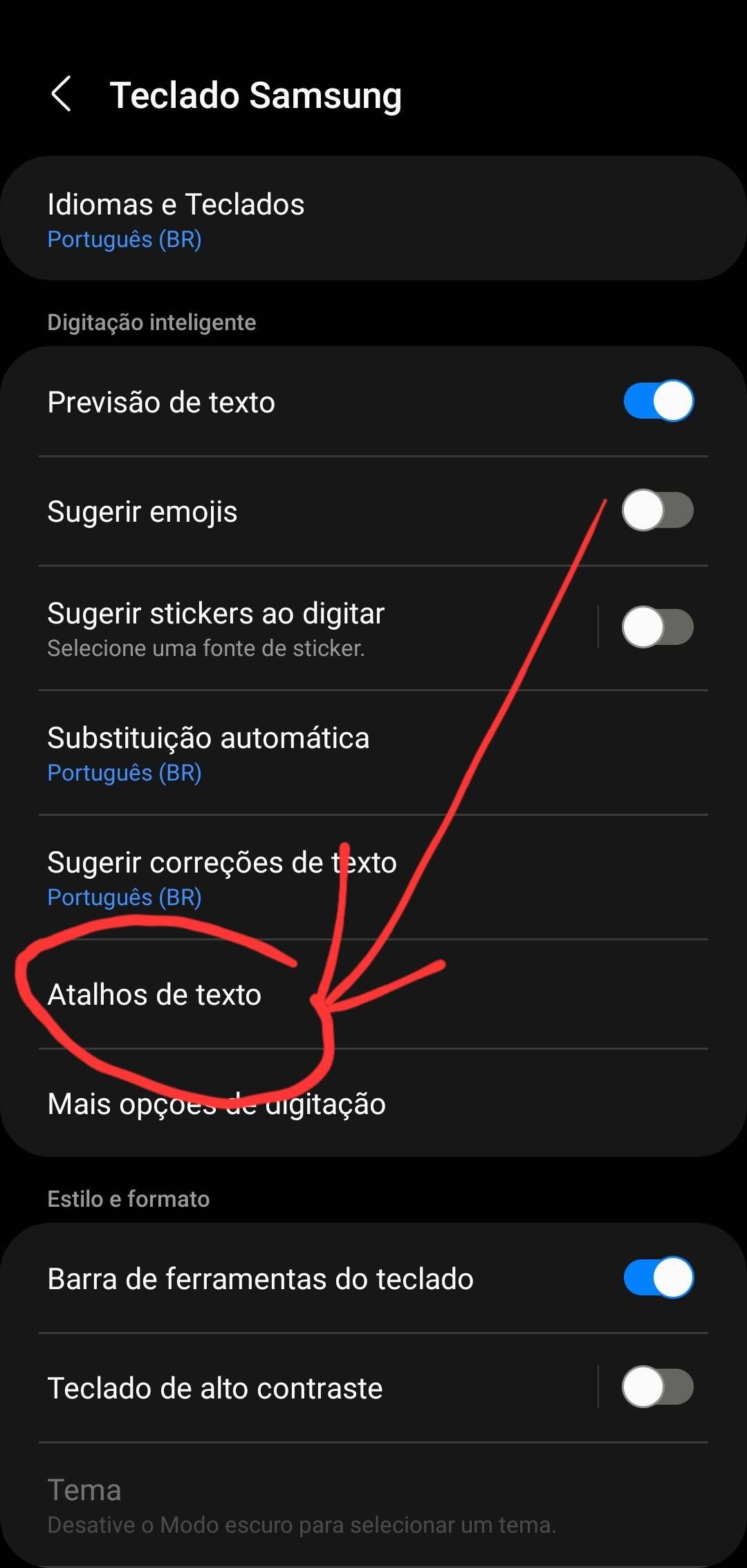Tap the row area of Sugerir emojis
Viewport: 747px width, 1568px height.
277,510
